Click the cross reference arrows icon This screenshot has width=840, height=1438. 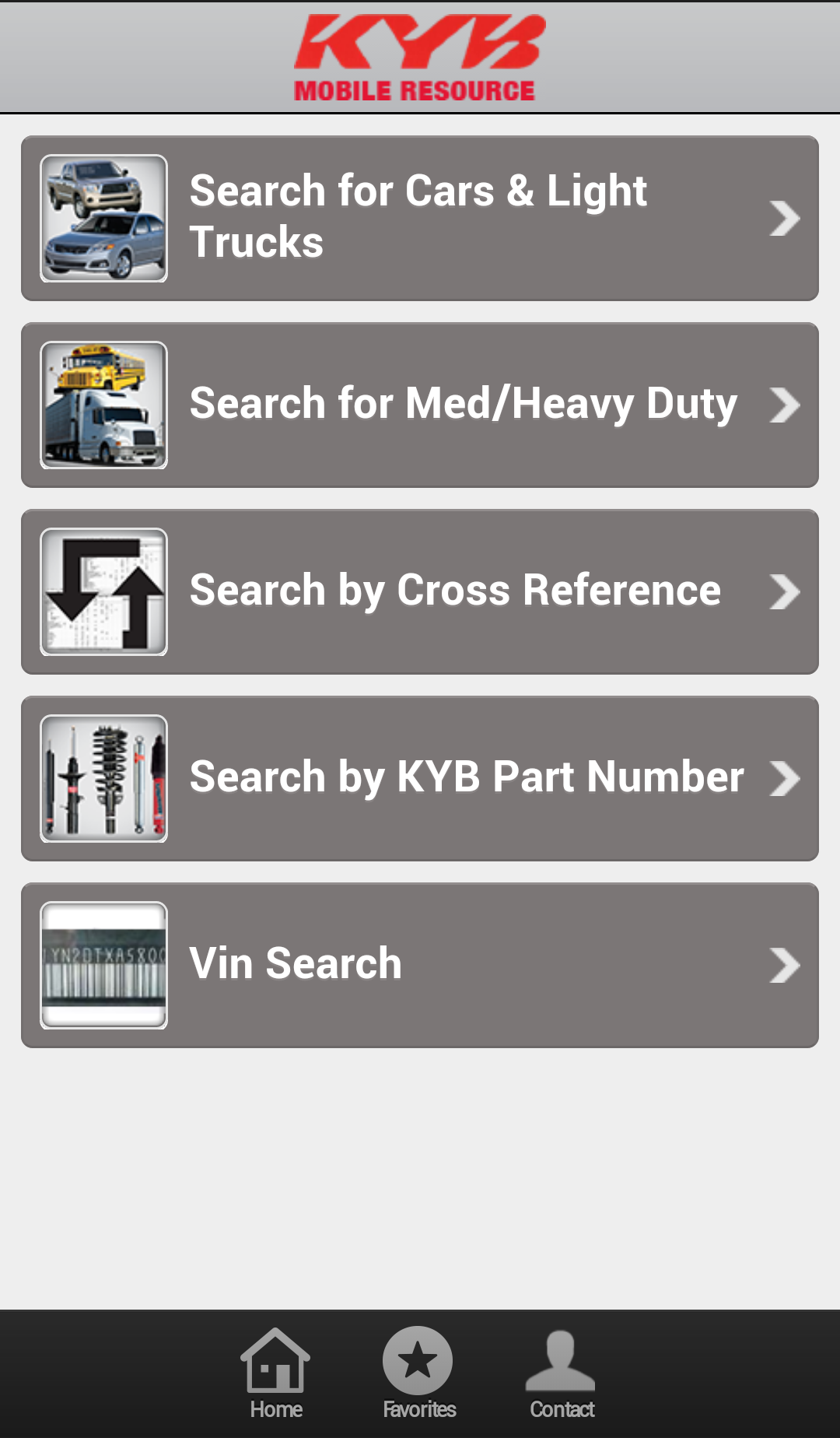tap(103, 591)
